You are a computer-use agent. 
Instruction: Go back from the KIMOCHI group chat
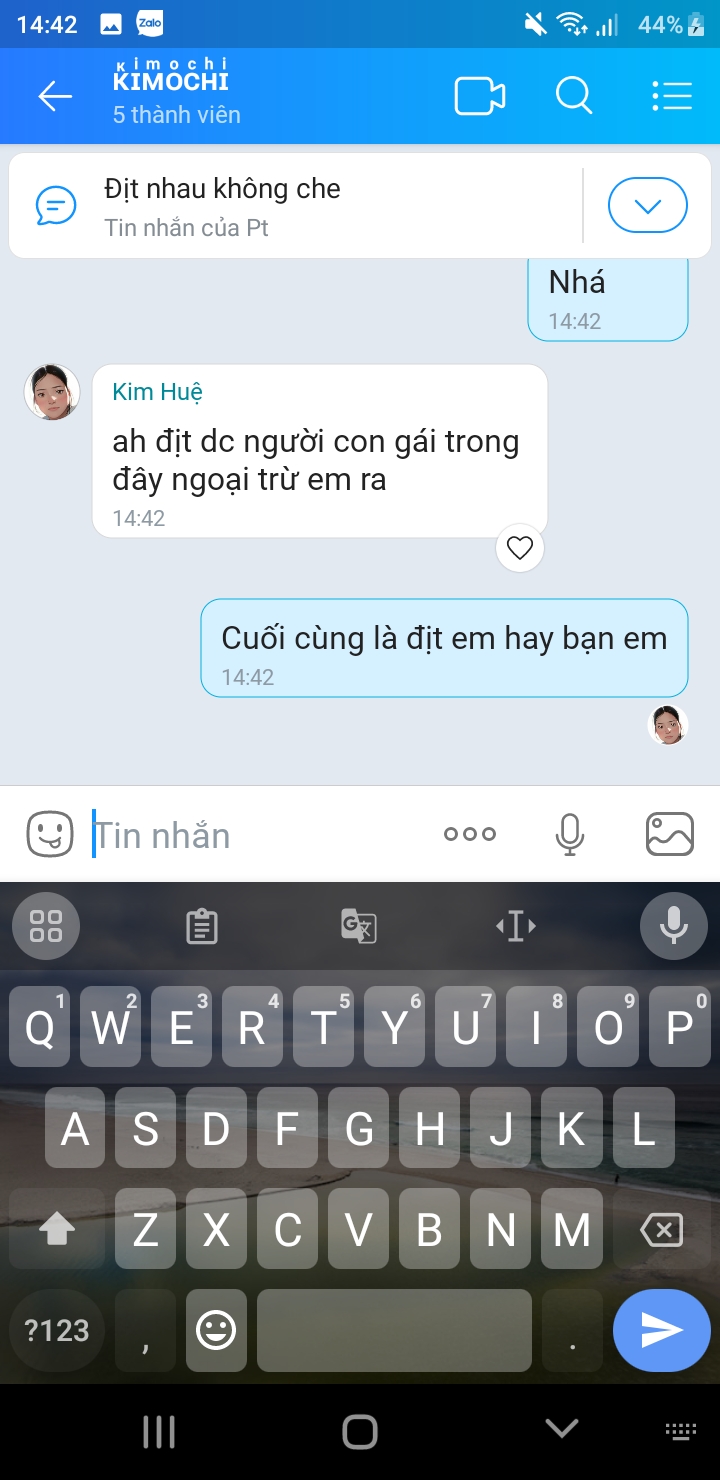55,96
